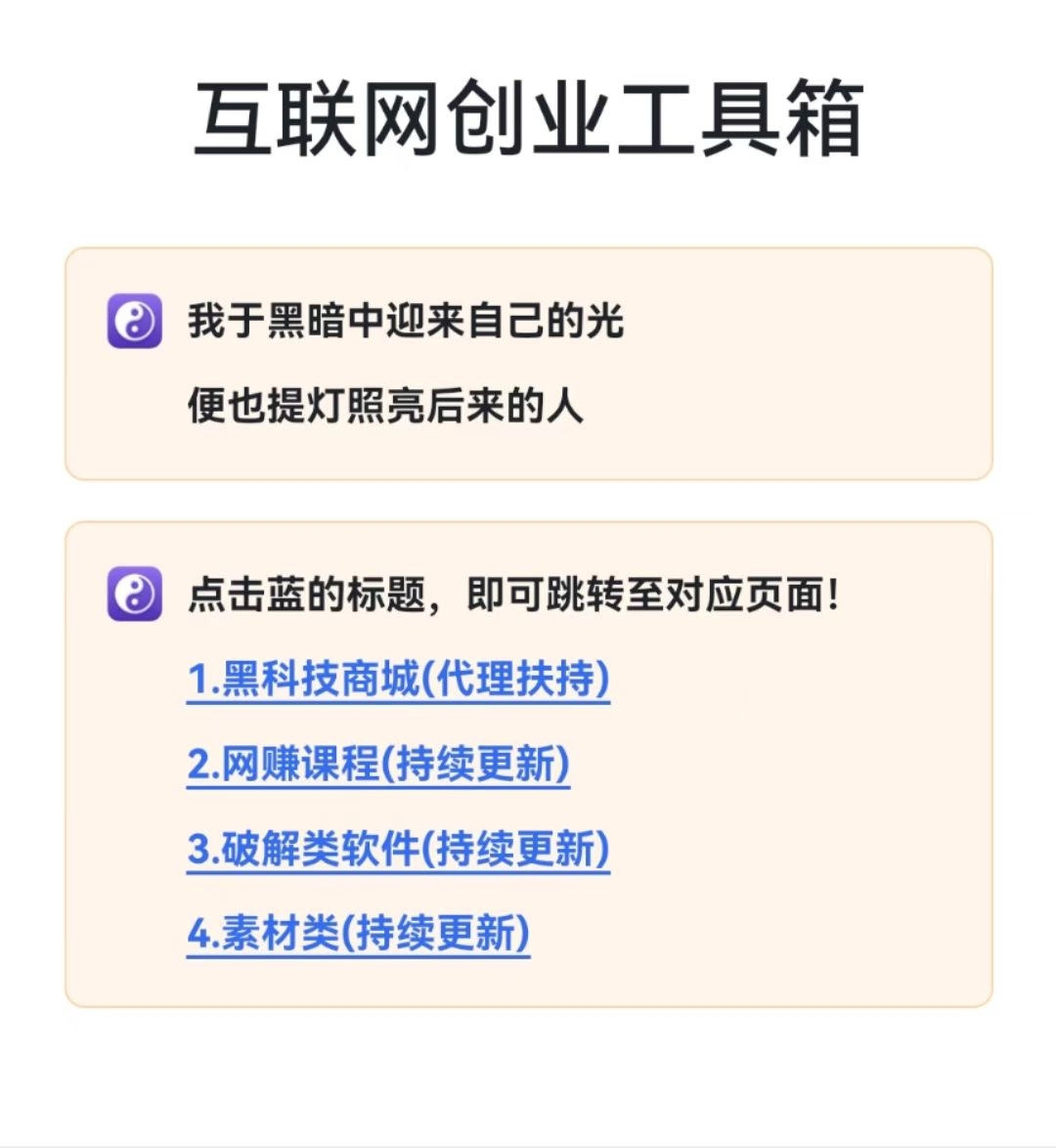Open the 网赚课程(持续更新) link
This screenshot has height=1148, width=1056.
coord(377,764)
